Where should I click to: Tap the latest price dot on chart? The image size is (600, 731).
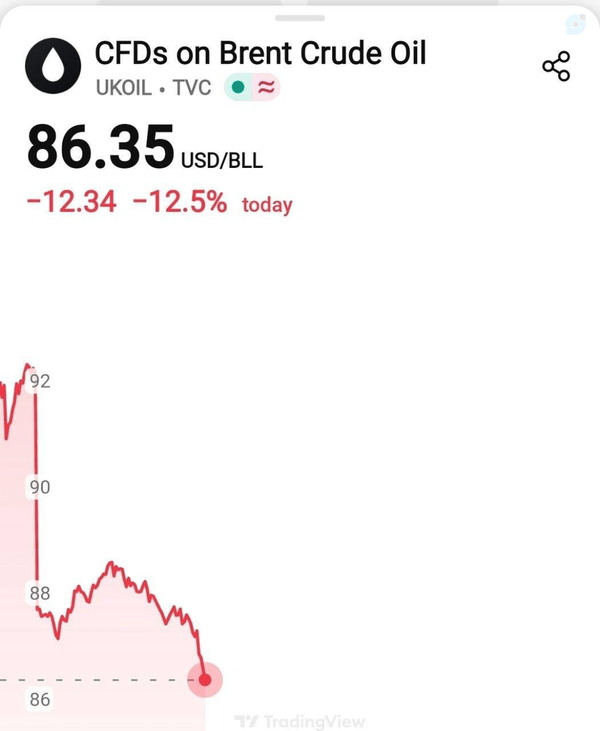(x=205, y=680)
